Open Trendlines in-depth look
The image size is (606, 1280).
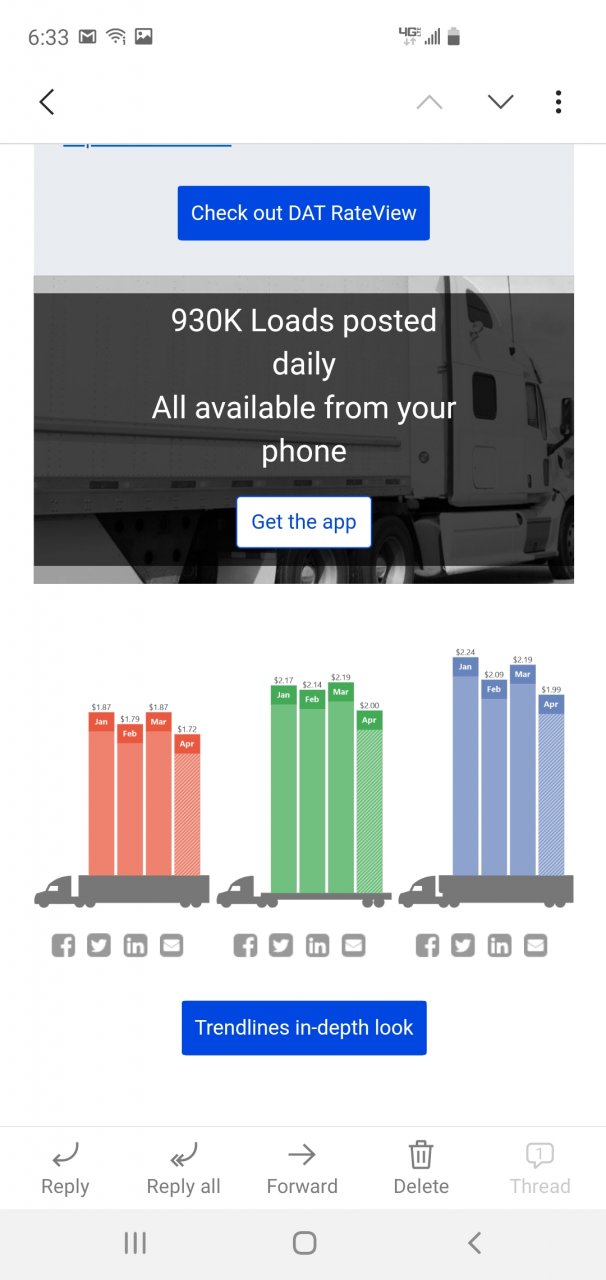pyautogui.click(x=303, y=1028)
